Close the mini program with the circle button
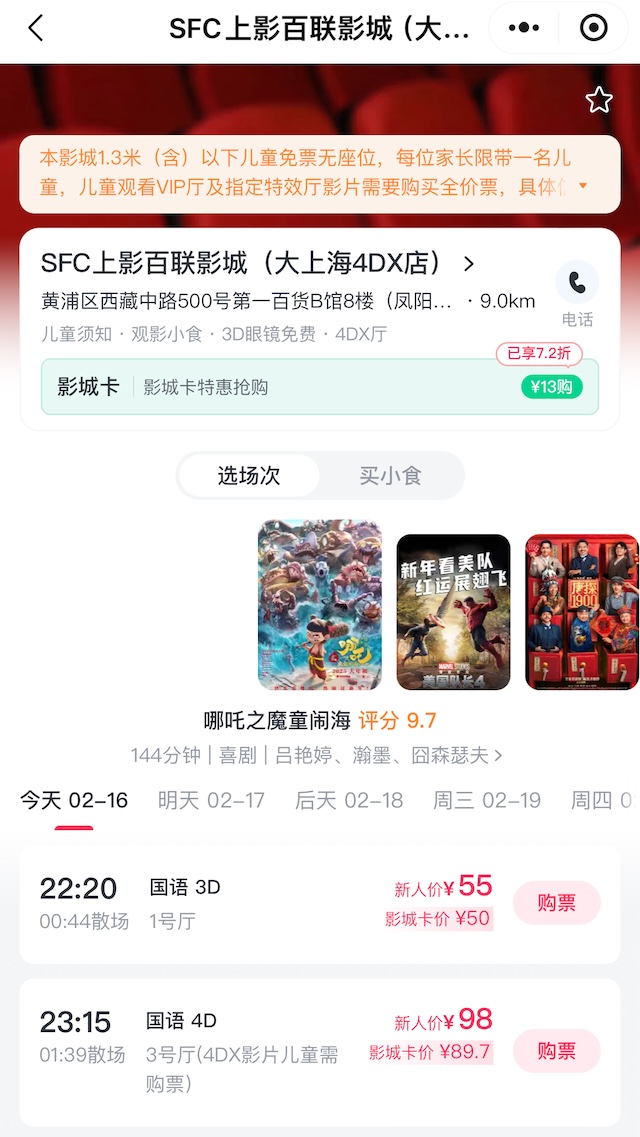This screenshot has width=640, height=1137. (594, 28)
